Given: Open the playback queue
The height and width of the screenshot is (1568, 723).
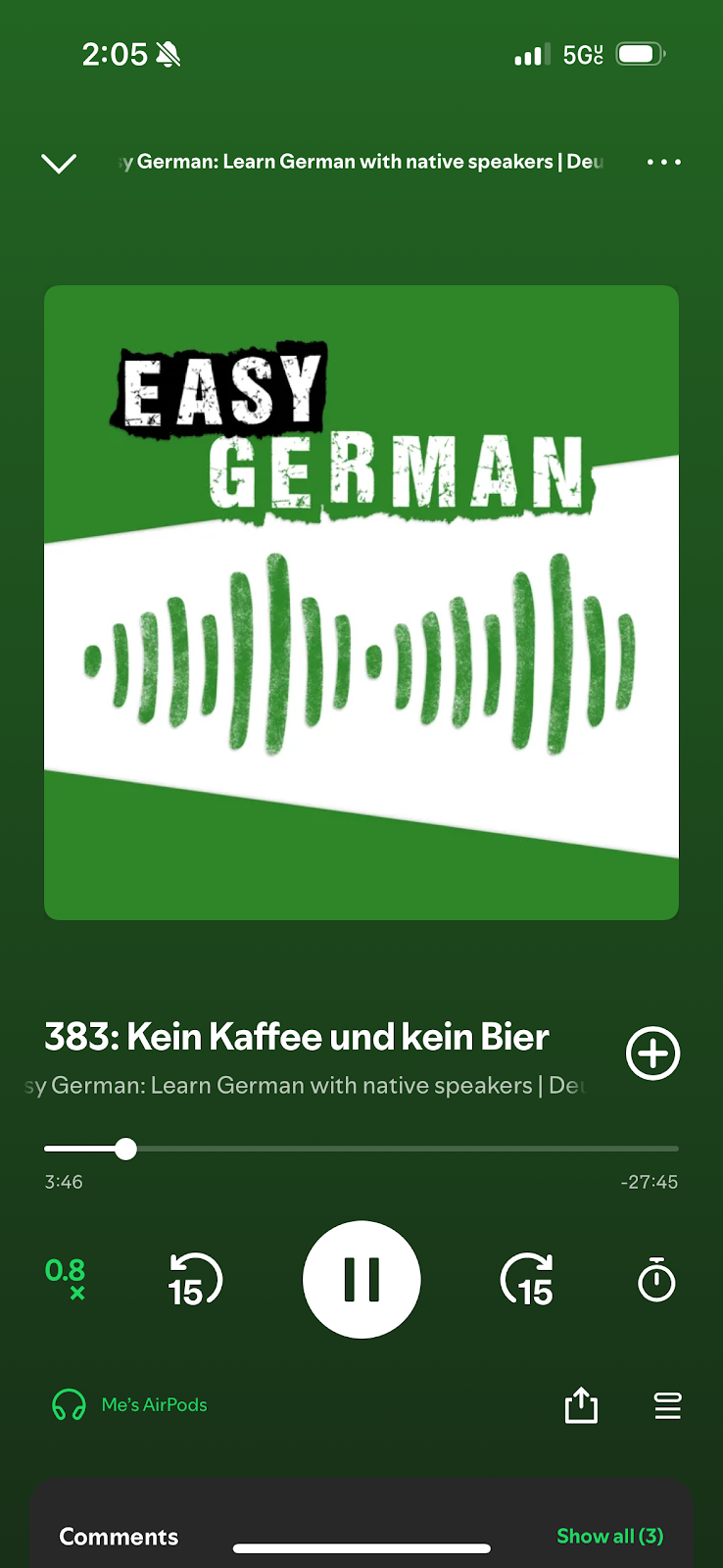Looking at the screenshot, I should (667, 1405).
